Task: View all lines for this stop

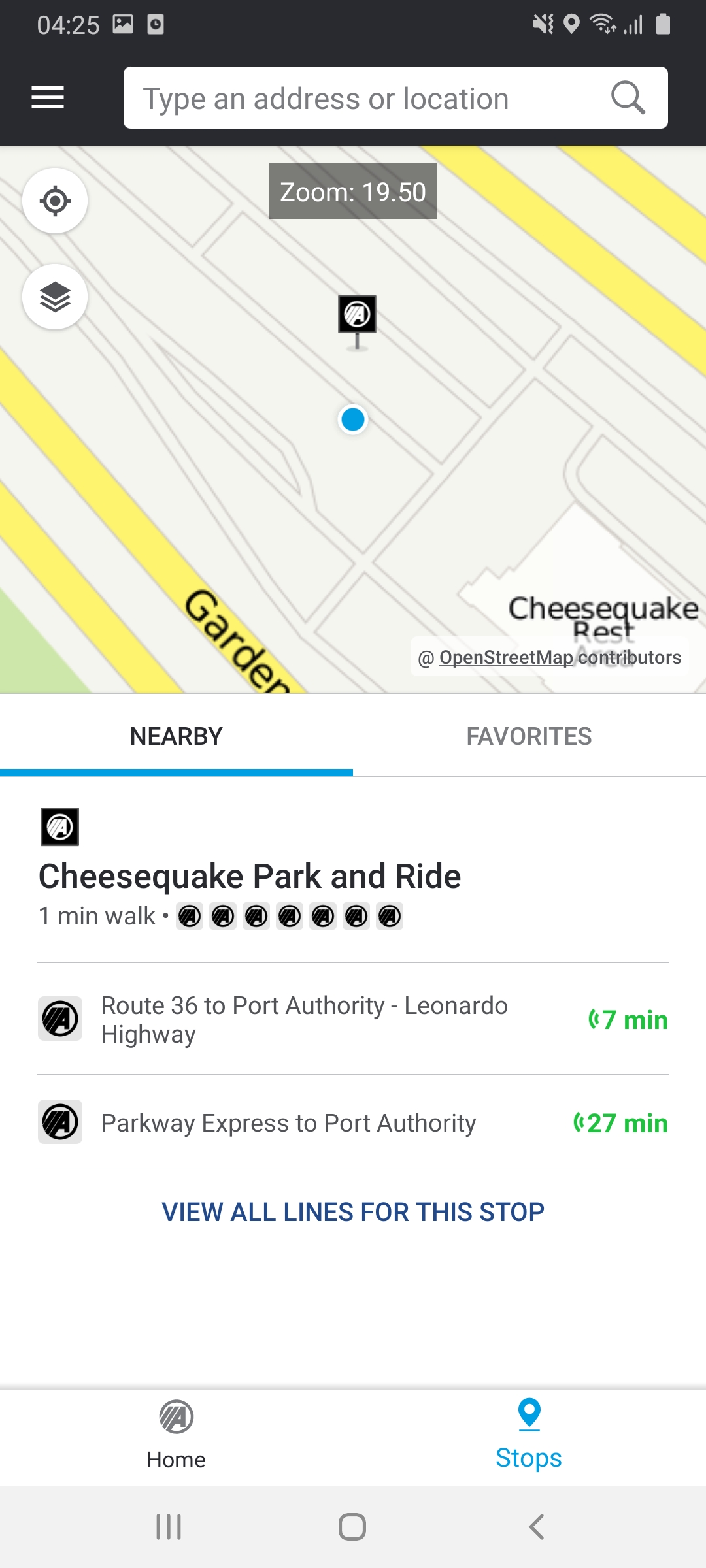Action: 353,1212
